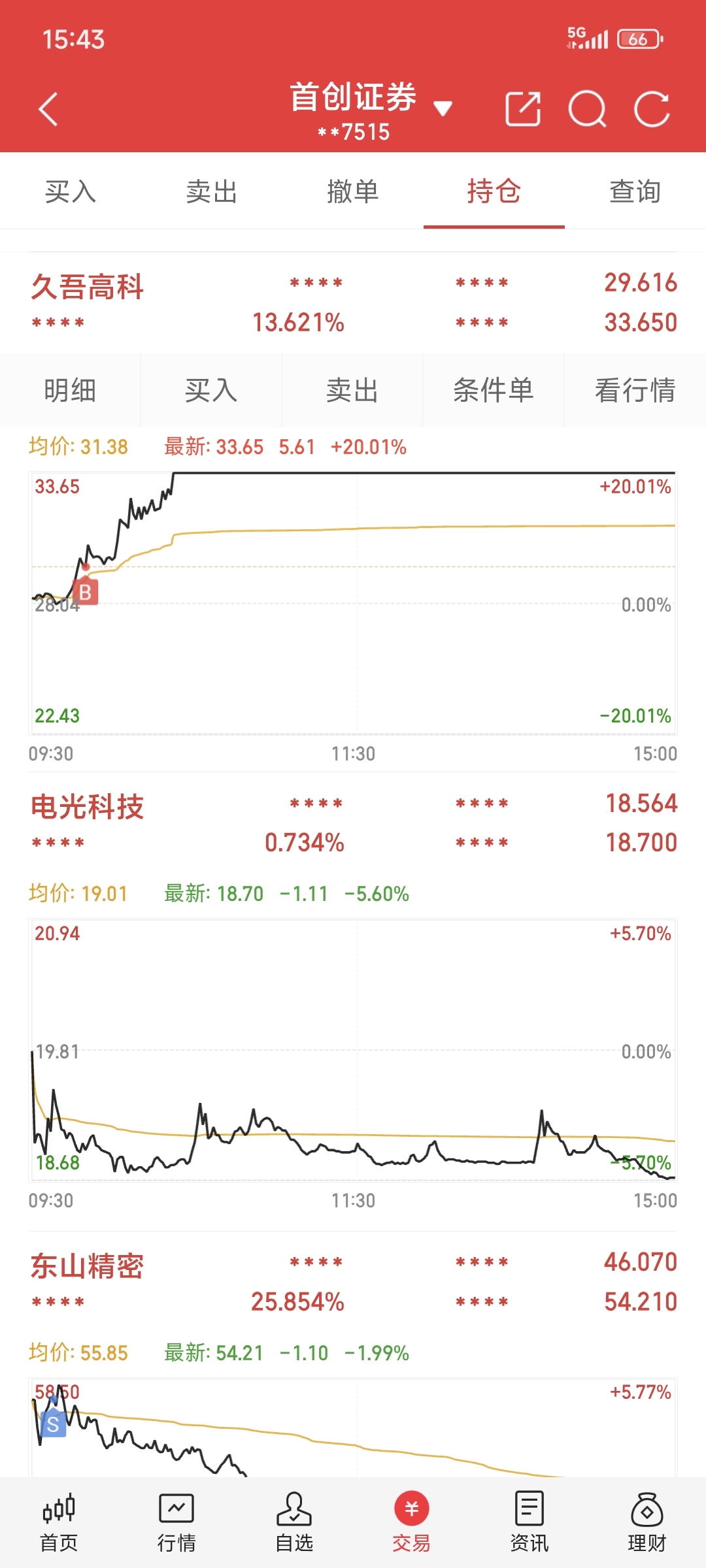Go back using the top-left arrow
The width and height of the screenshot is (706, 1568).
pyautogui.click(x=48, y=109)
